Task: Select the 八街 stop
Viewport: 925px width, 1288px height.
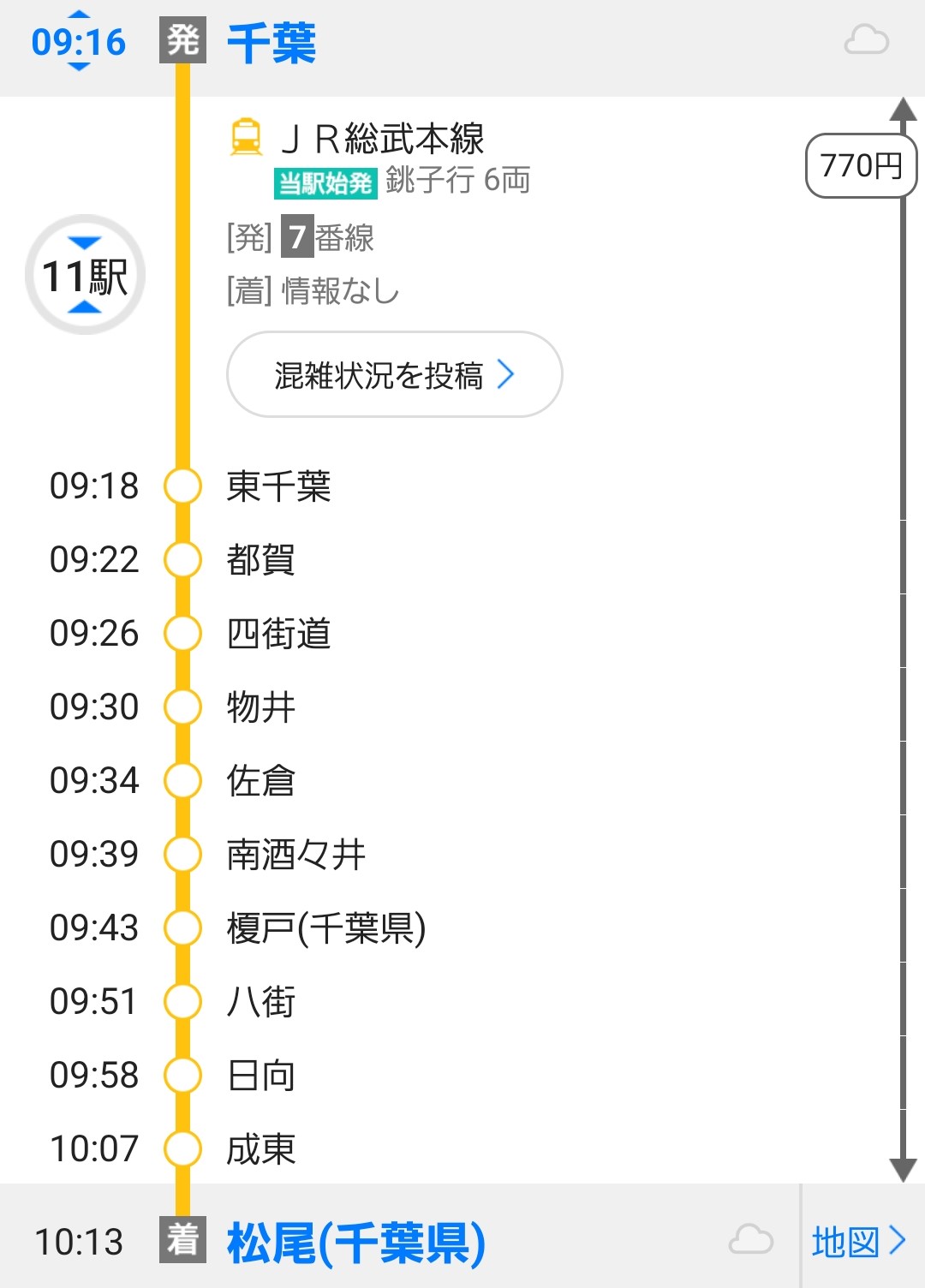Action: point(260,1002)
